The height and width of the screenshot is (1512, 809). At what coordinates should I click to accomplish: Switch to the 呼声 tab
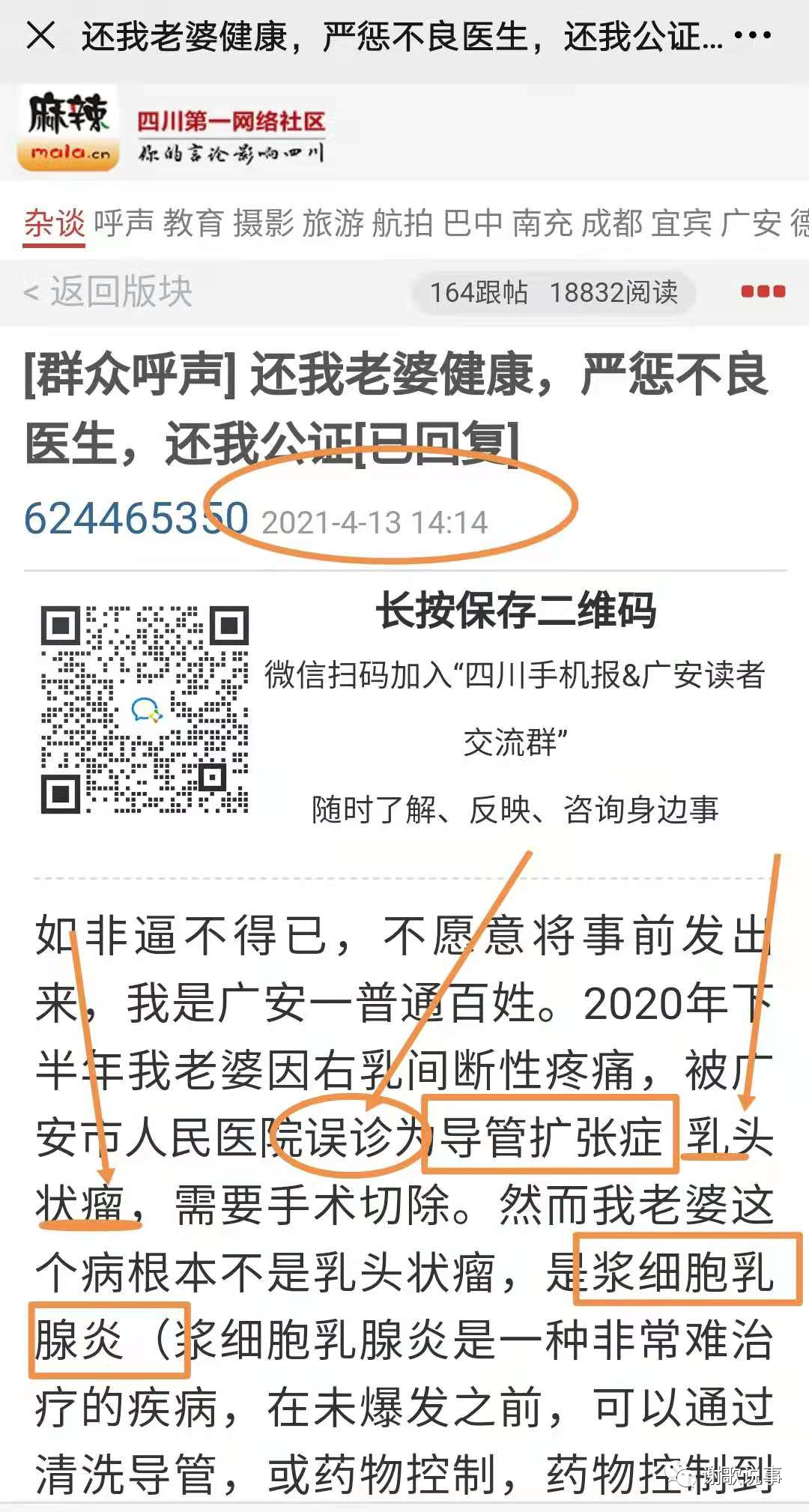[x=124, y=223]
